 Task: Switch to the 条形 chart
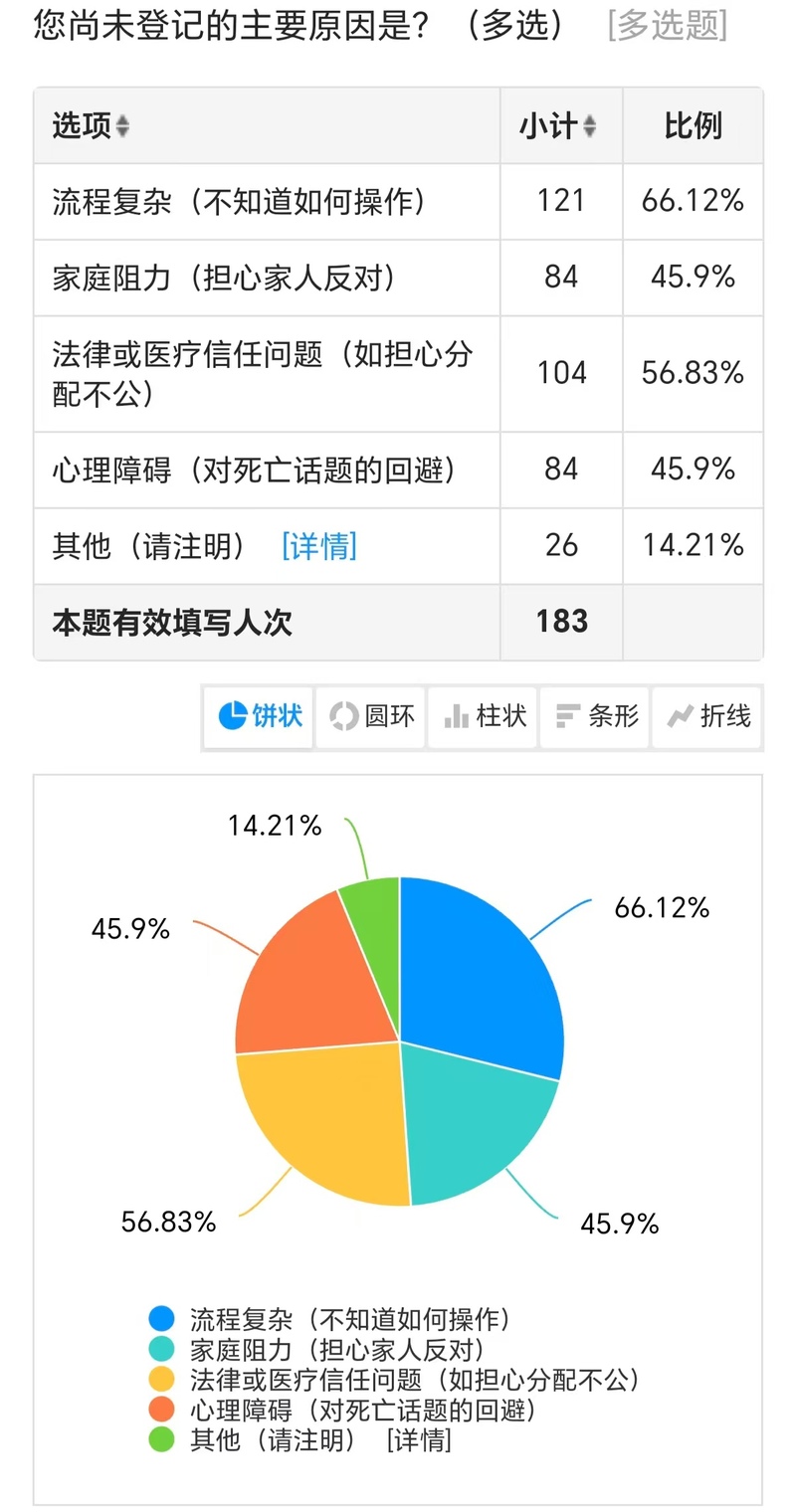pos(595,716)
